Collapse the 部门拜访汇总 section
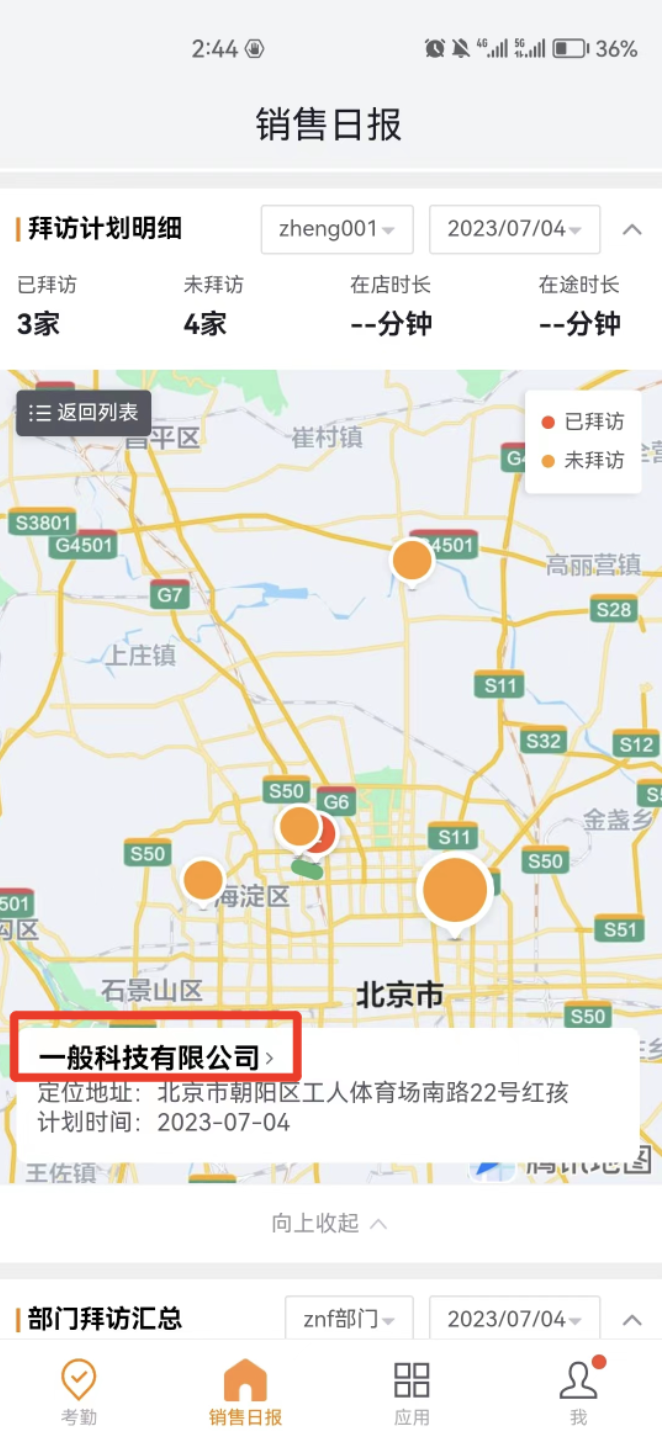The height and width of the screenshot is (1436, 662). 632,1319
